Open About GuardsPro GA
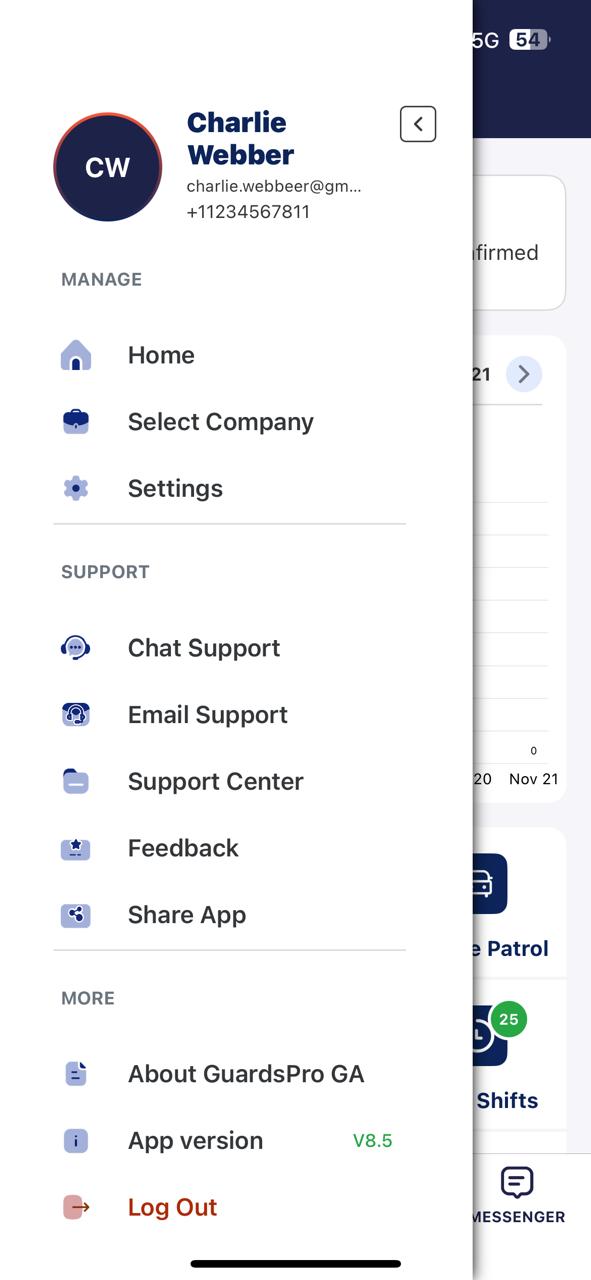Viewport: 591px width, 1280px height. click(229, 1074)
